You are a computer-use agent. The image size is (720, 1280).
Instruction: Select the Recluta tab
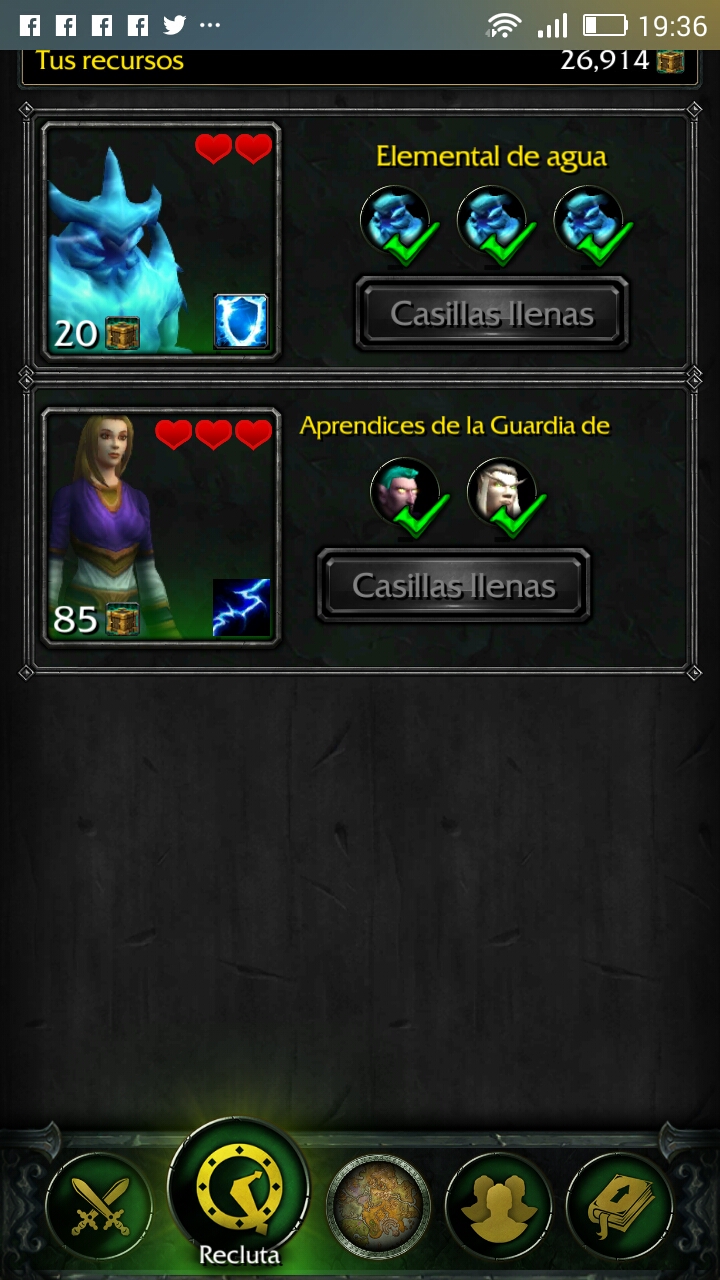[x=238, y=1190]
